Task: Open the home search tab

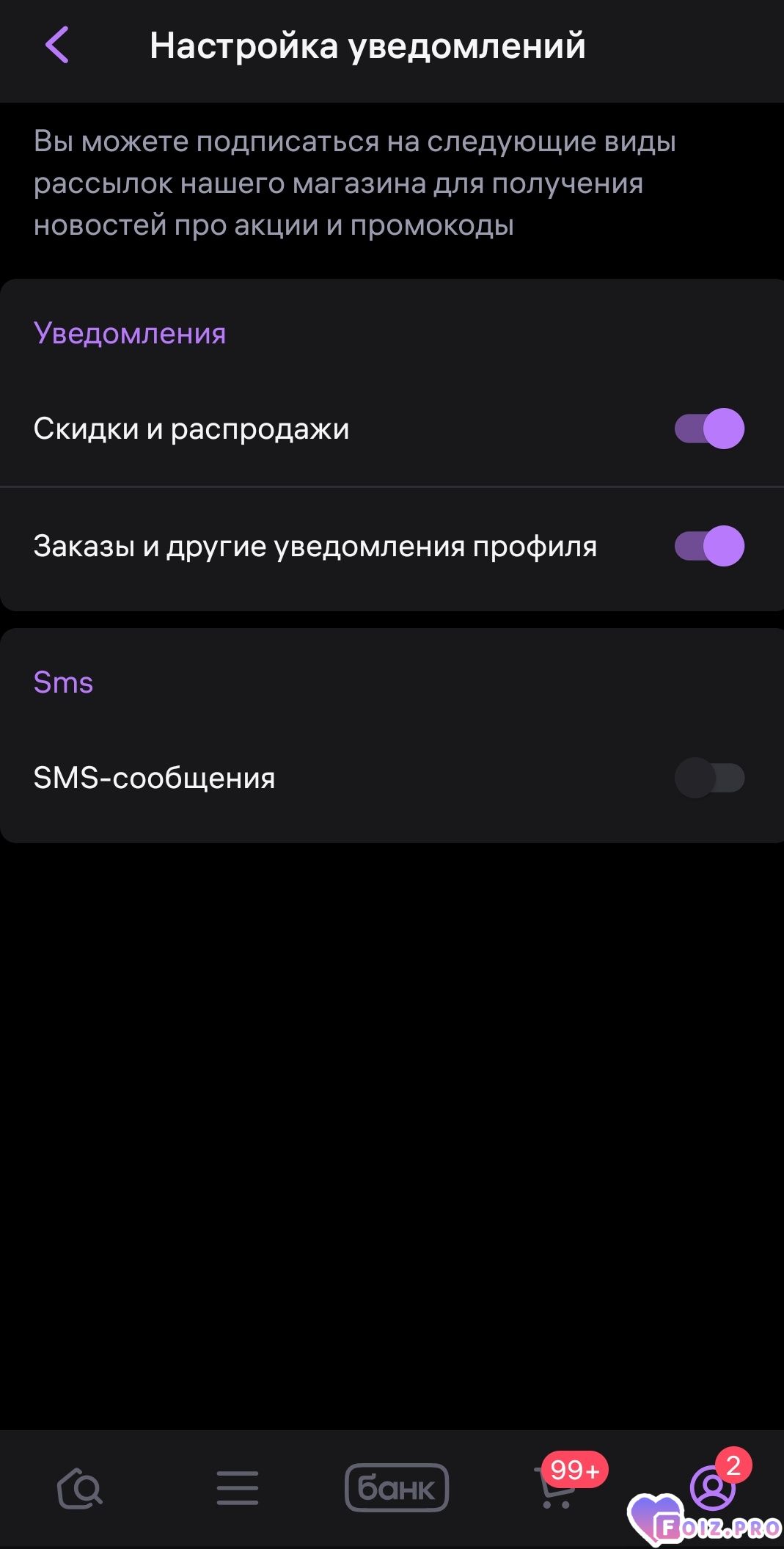Action: click(x=79, y=1488)
